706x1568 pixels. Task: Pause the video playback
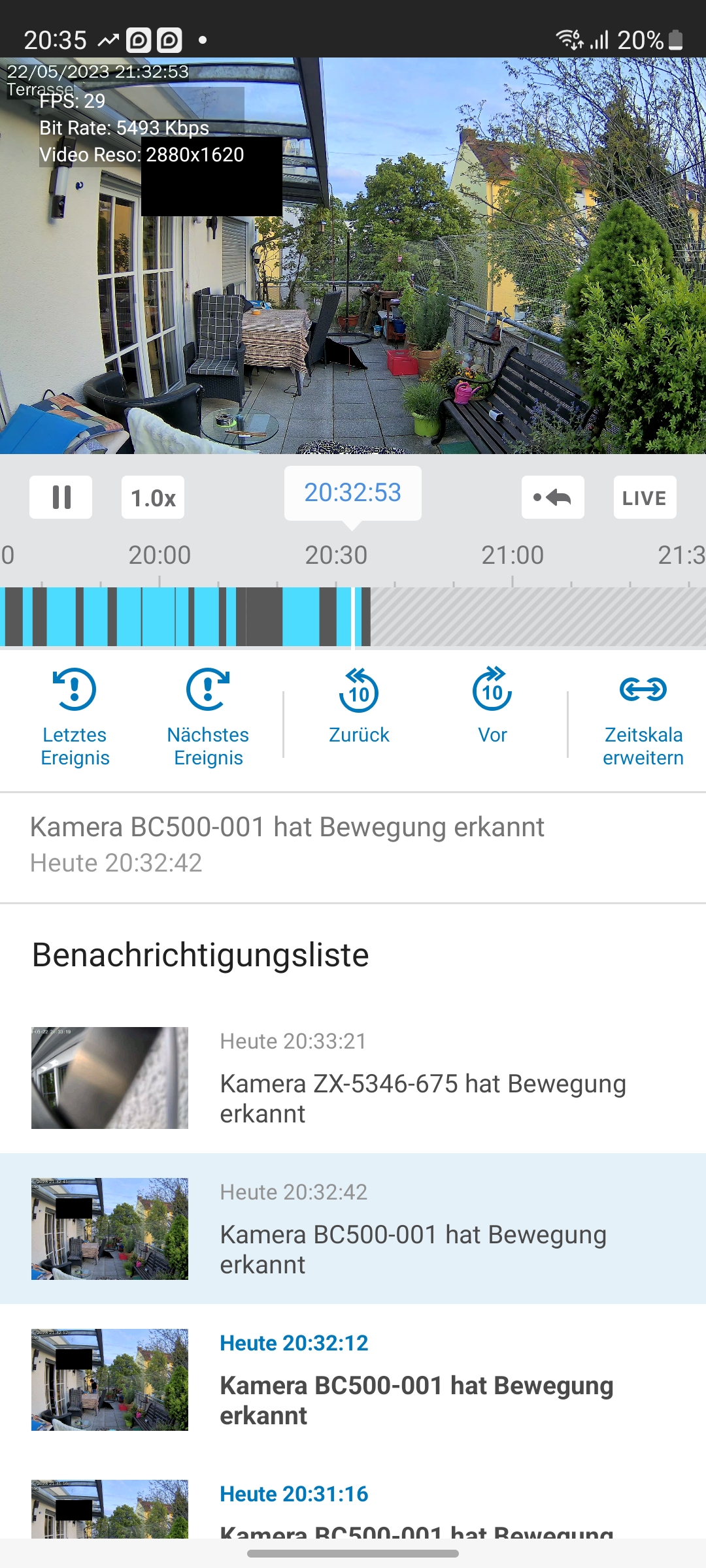[61, 497]
